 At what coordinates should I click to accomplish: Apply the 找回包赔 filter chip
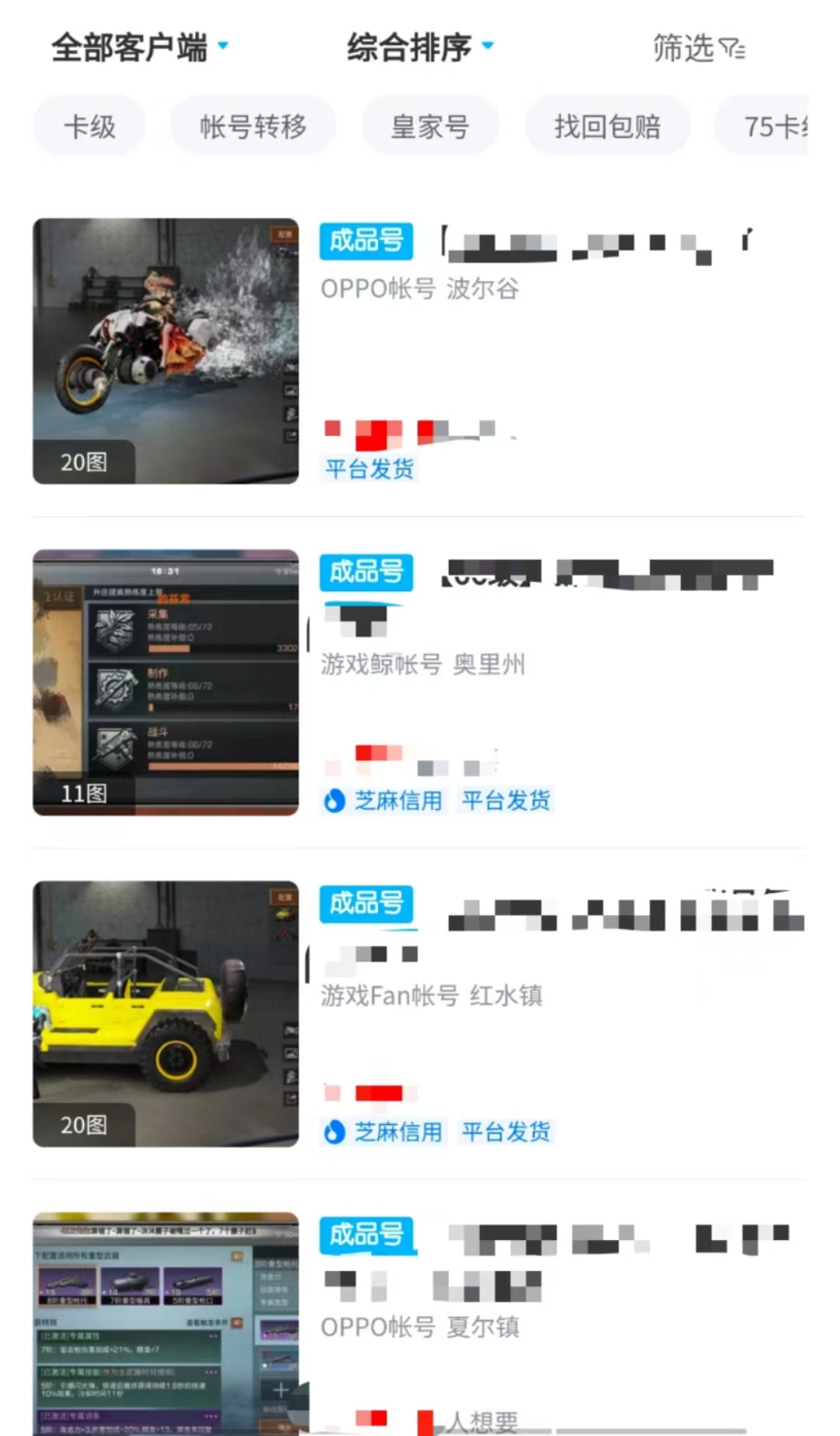tap(607, 126)
